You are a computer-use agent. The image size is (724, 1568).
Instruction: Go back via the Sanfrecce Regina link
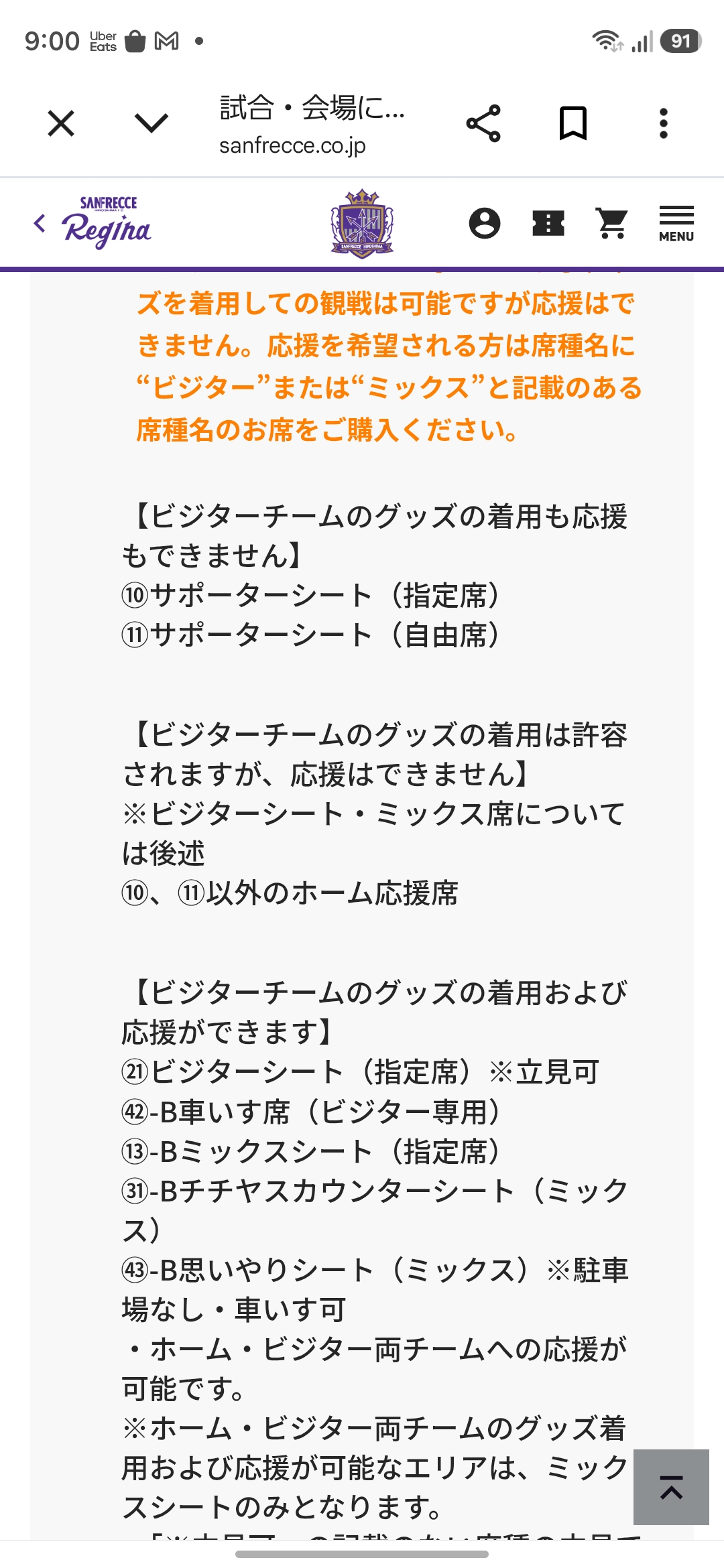click(x=93, y=222)
